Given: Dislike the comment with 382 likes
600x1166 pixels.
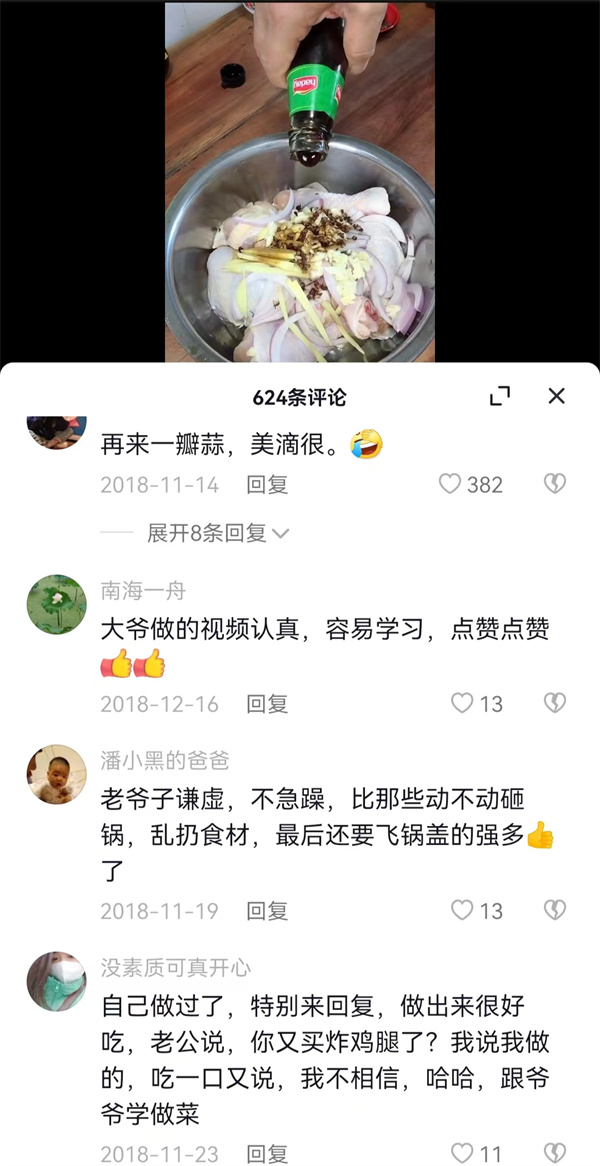Looking at the screenshot, I should click(554, 484).
